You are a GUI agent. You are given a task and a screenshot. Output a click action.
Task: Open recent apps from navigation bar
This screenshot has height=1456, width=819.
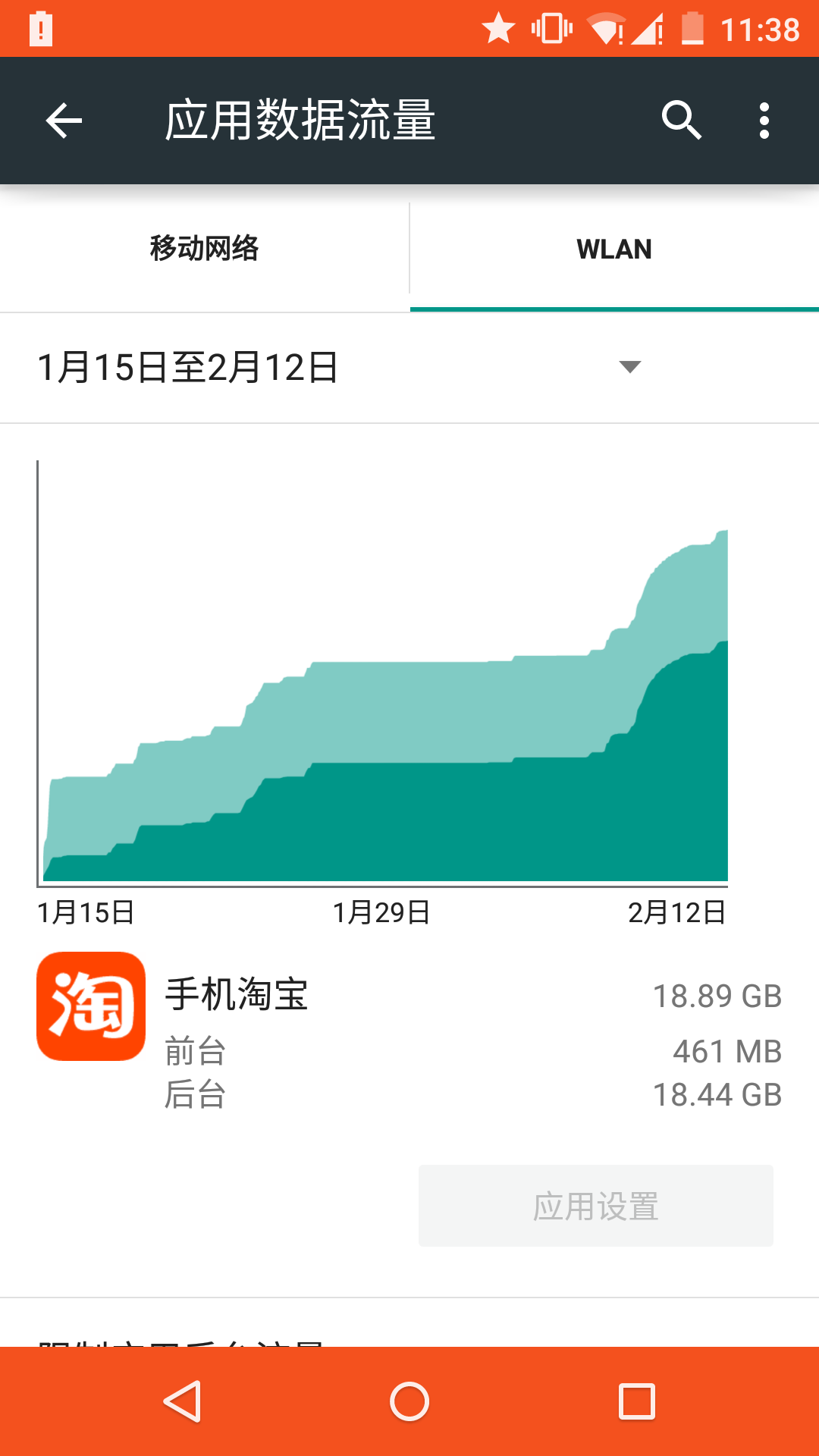point(637,1401)
